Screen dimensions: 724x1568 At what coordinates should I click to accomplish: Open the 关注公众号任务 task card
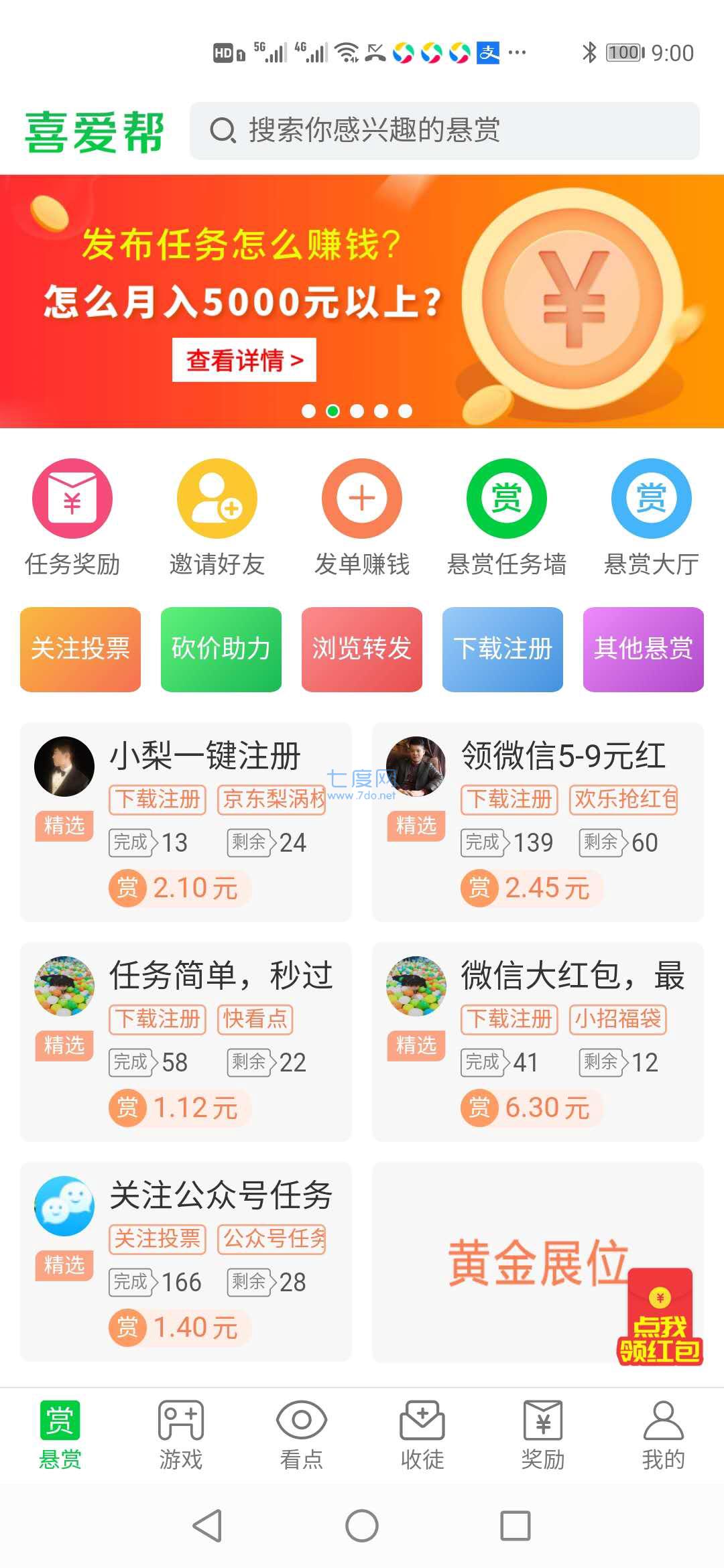pyautogui.click(x=186, y=1262)
